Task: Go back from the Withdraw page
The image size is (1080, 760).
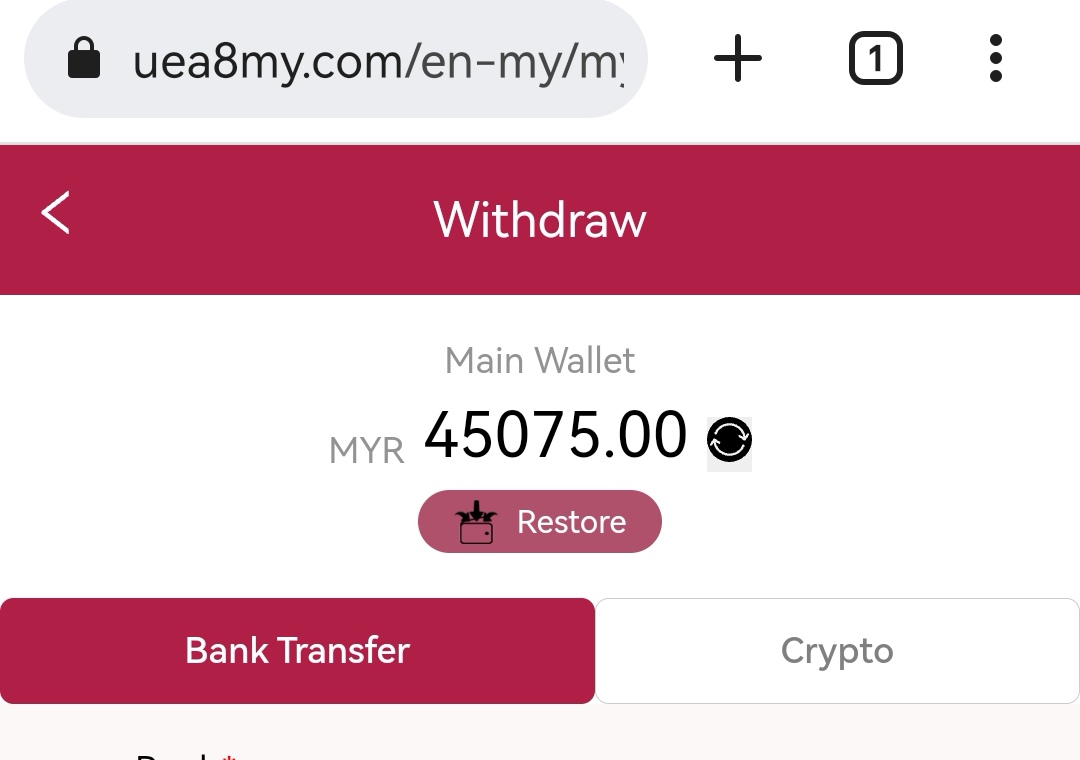Action: [56, 214]
